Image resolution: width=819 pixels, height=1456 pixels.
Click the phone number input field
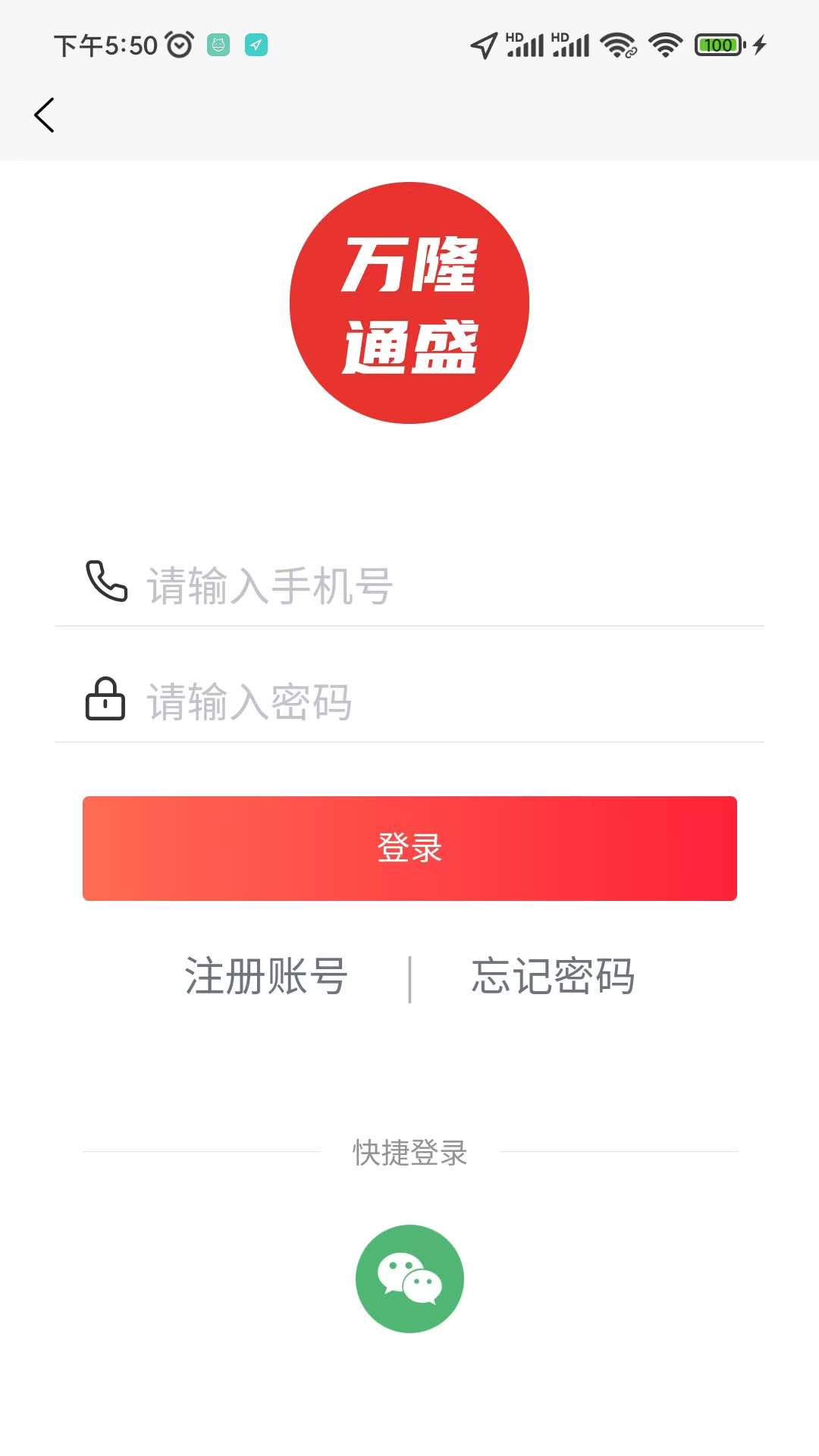pos(379,584)
